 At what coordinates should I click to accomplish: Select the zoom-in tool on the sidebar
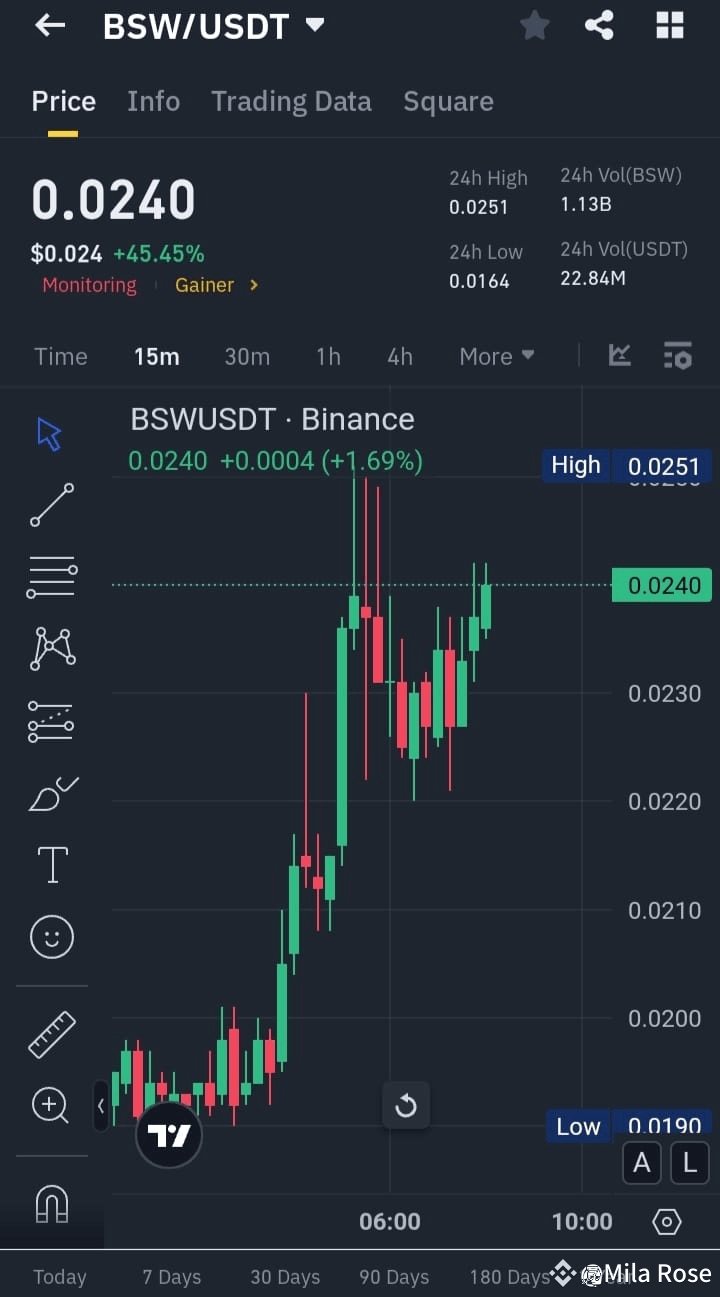pos(50,1105)
